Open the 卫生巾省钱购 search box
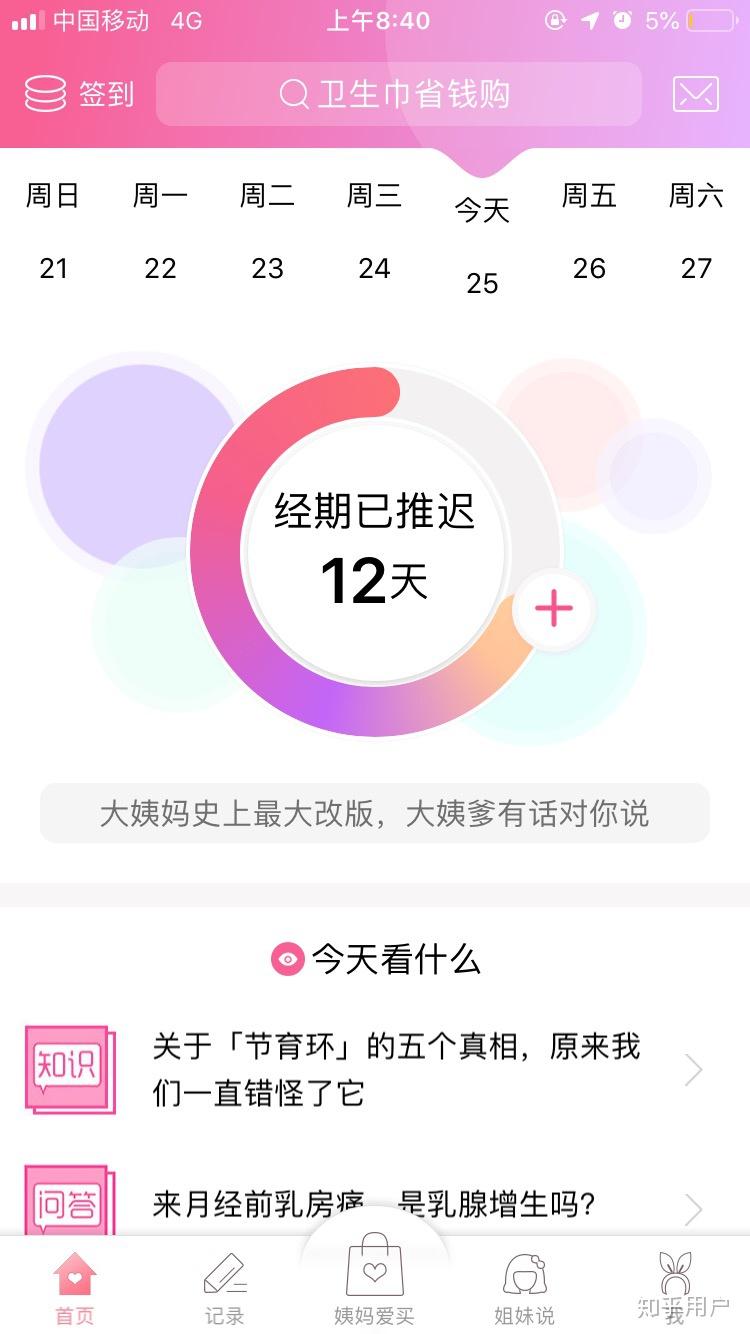The width and height of the screenshot is (750, 1334). (398, 95)
